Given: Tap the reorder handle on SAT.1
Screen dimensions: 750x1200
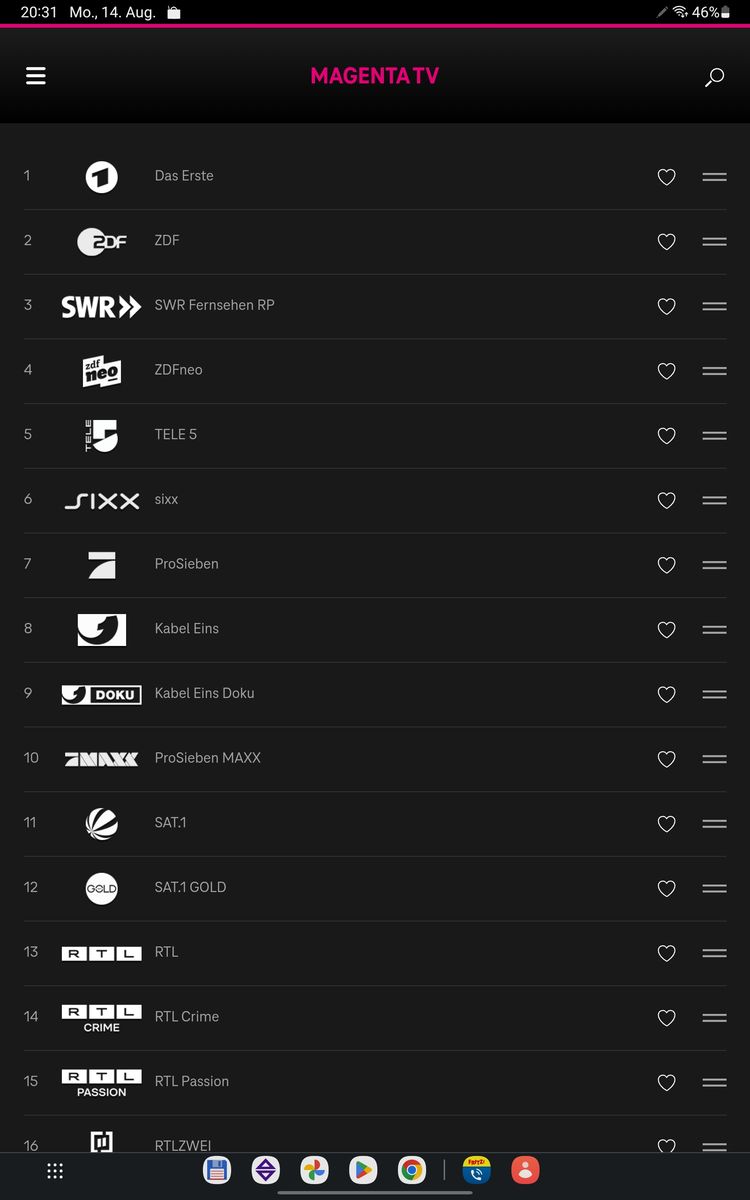Looking at the screenshot, I should tap(714, 823).
